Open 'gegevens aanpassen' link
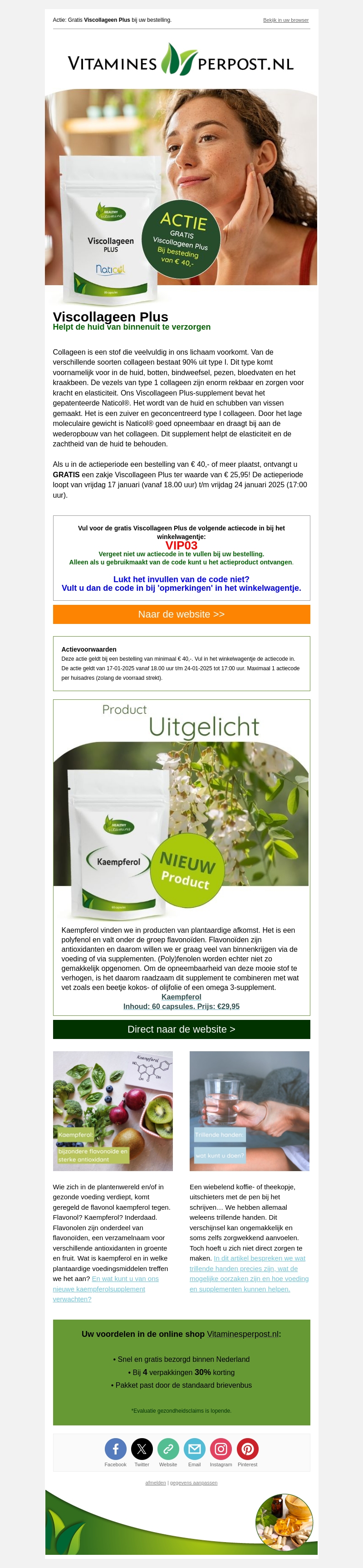Viewport: 363px width, 1568px height. (x=193, y=1482)
